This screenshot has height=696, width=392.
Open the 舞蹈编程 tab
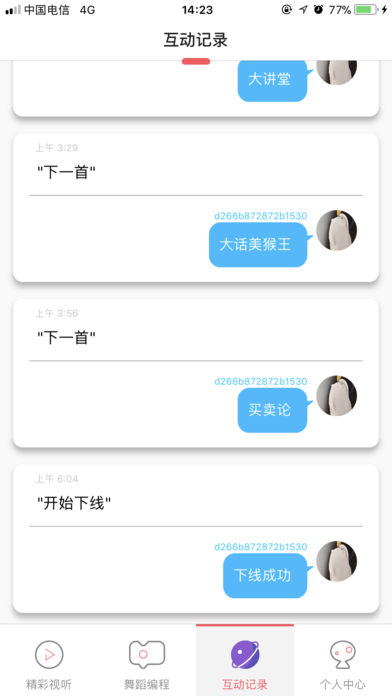click(147, 661)
